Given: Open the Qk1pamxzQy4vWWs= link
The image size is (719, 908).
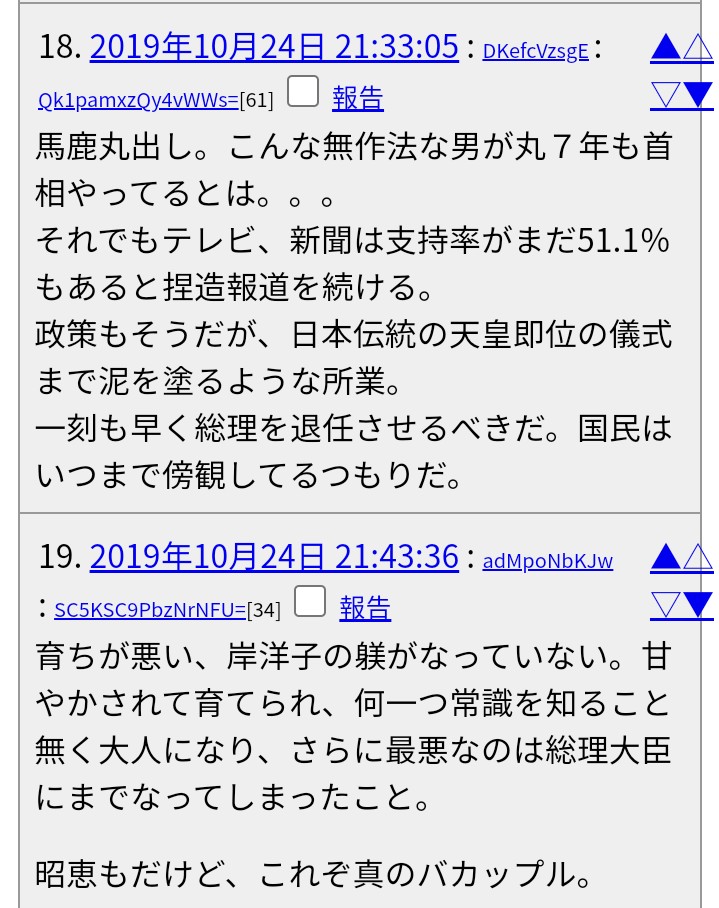Looking at the screenshot, I should click(138, 100).
